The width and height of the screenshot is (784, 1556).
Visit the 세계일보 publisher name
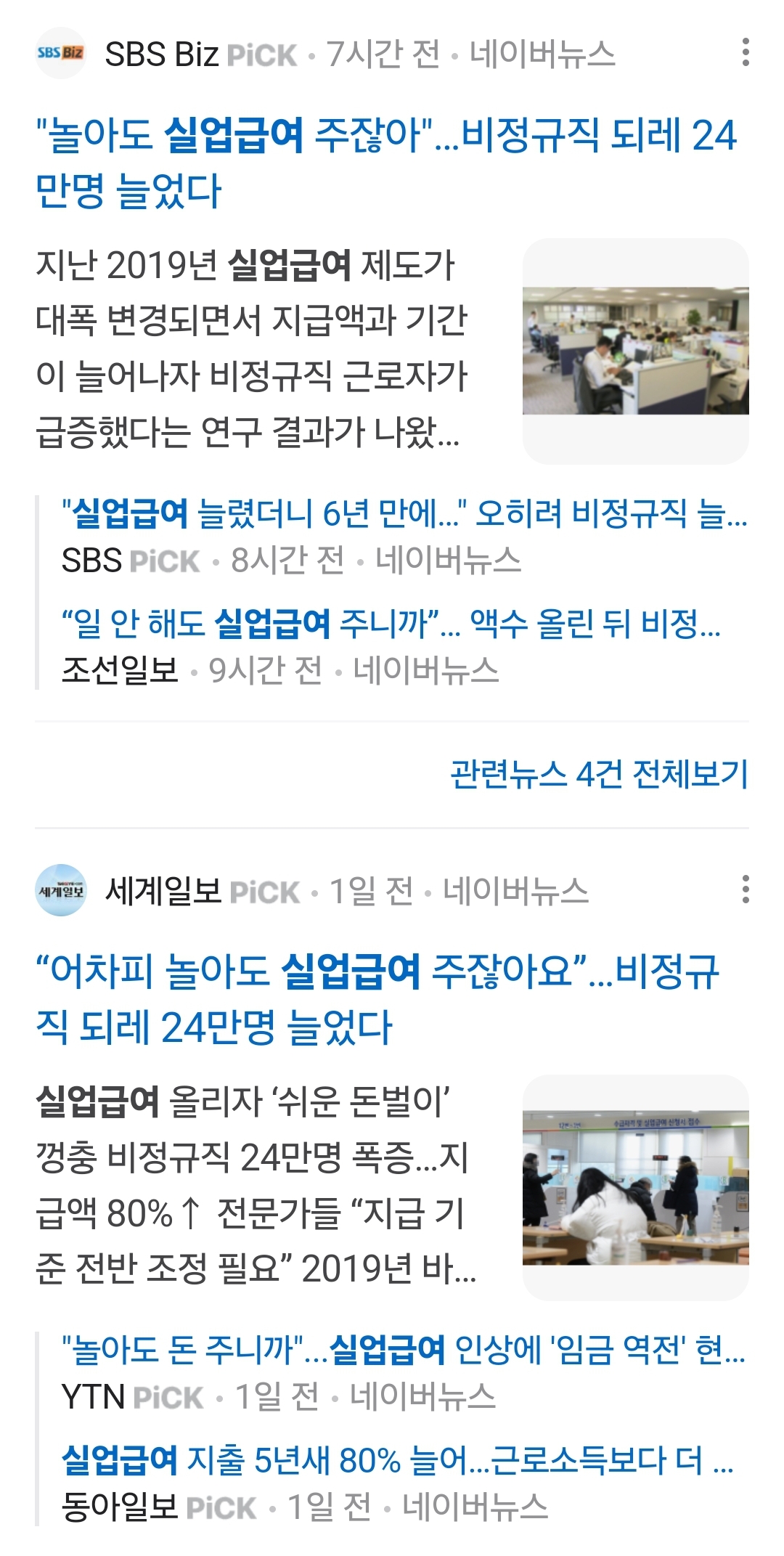[x=163, y=891]
